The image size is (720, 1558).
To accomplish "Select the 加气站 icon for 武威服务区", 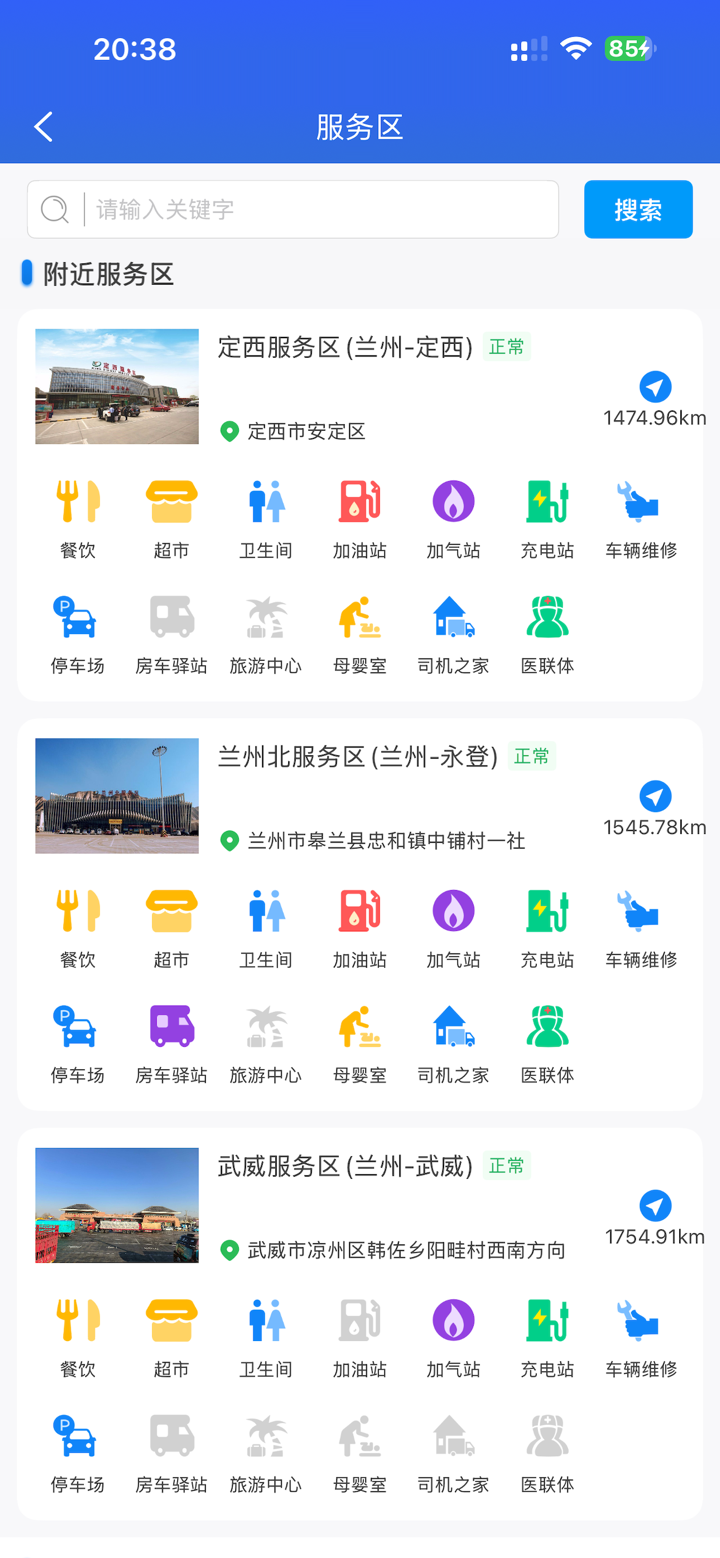I will click(453, 1321).
